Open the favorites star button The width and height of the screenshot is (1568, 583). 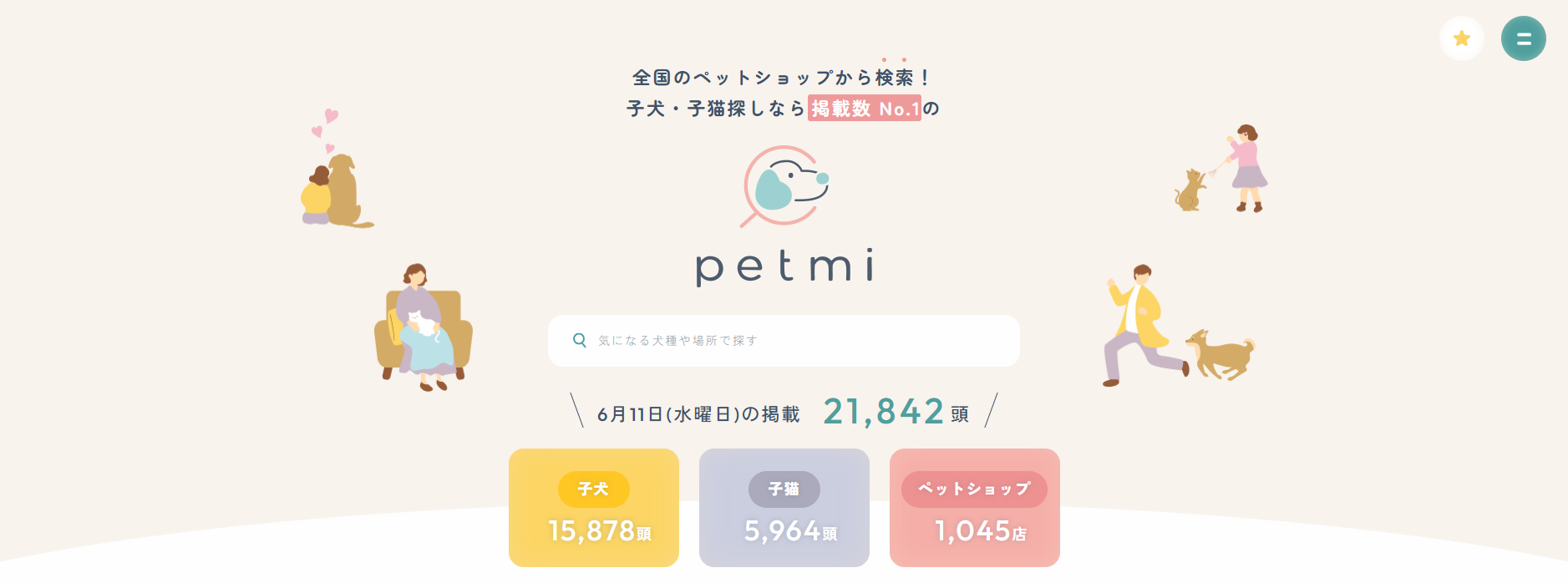point(1461,38)
